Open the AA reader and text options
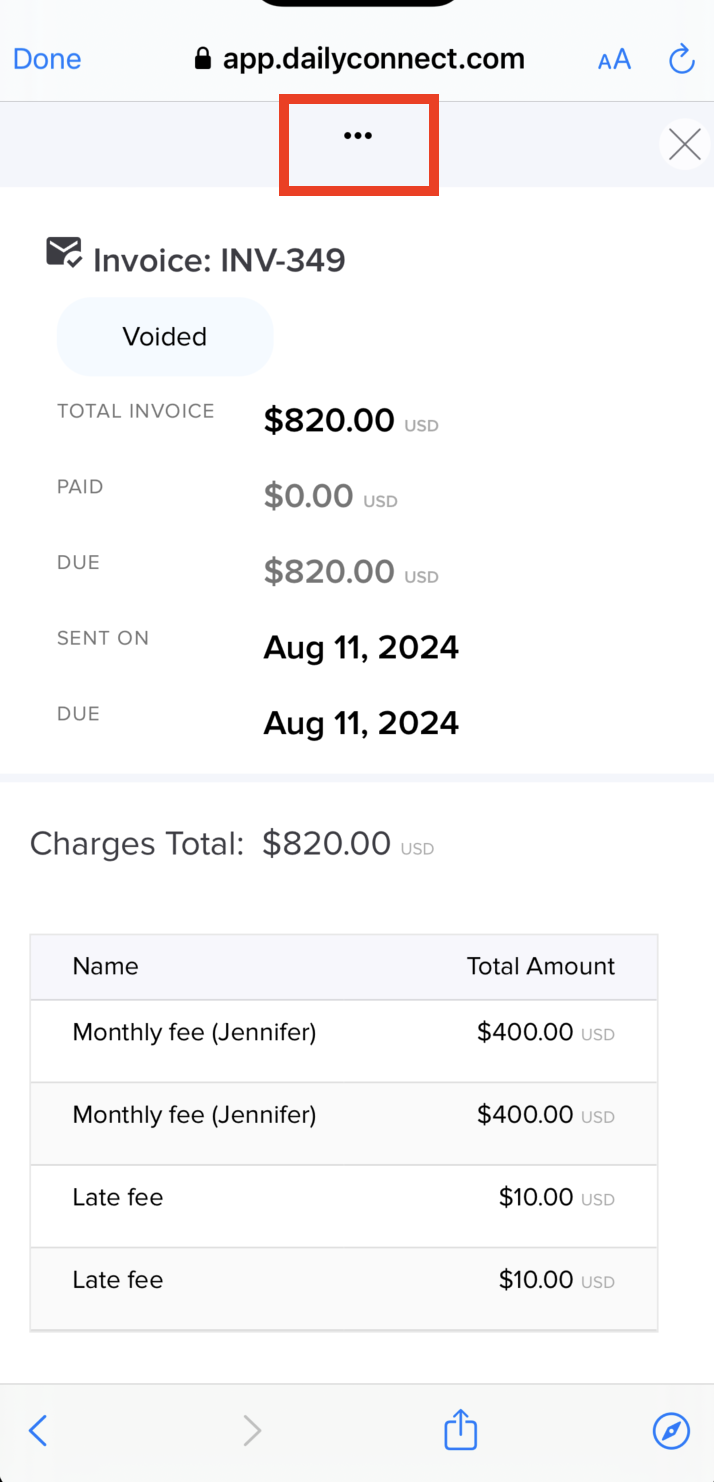 click(x=614, y=60)
